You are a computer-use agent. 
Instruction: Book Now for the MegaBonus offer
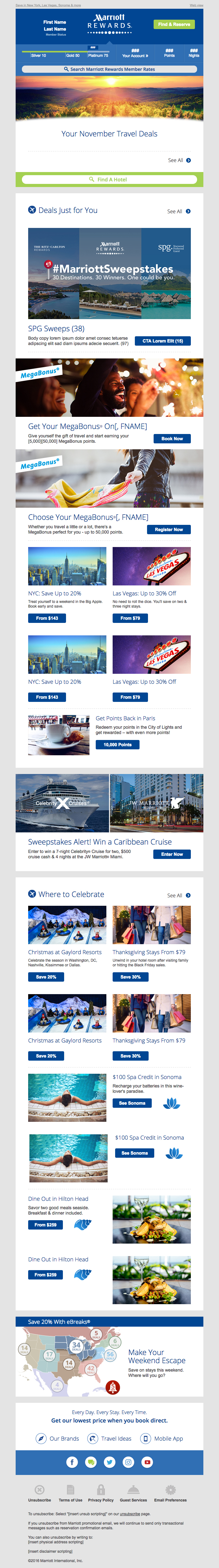(x=171, y=438)
